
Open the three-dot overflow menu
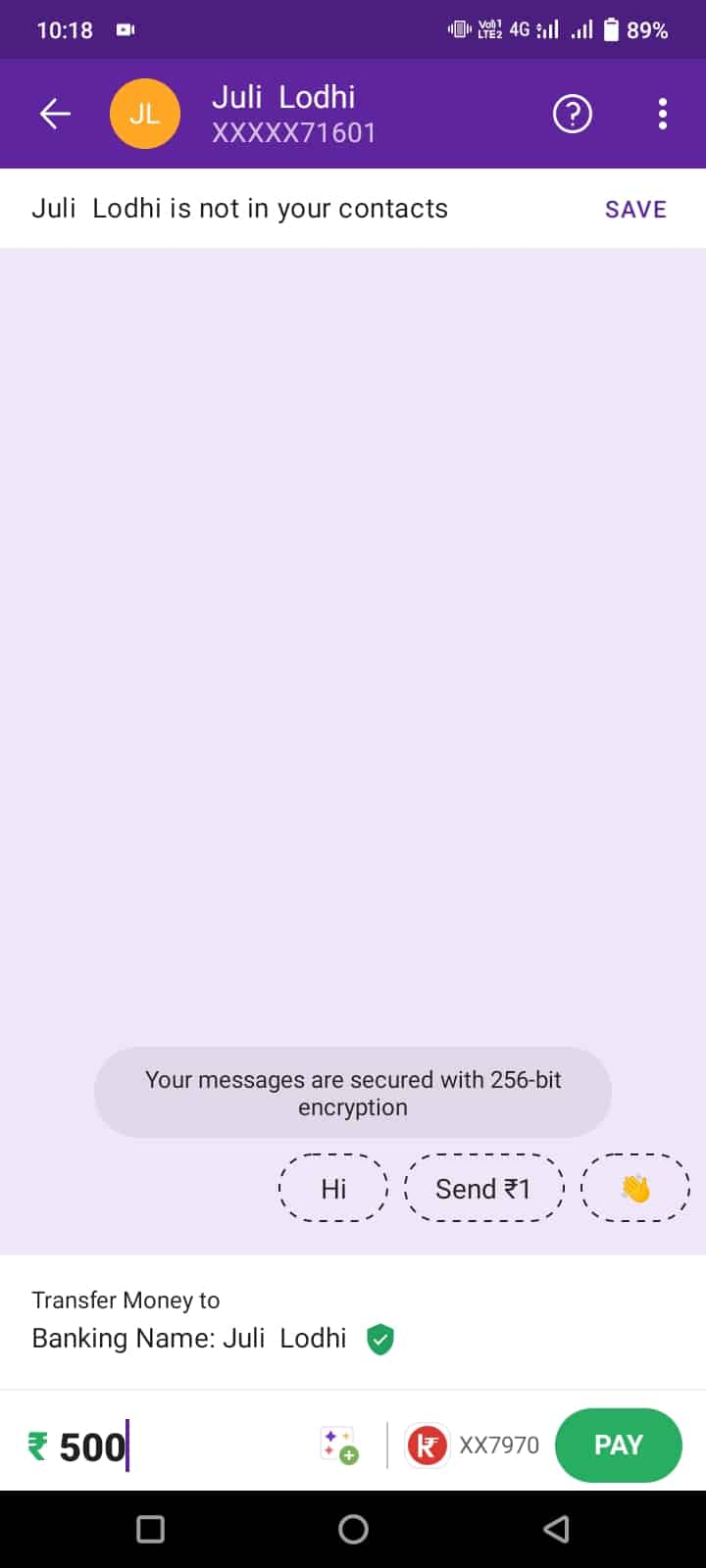pos(663,115)
